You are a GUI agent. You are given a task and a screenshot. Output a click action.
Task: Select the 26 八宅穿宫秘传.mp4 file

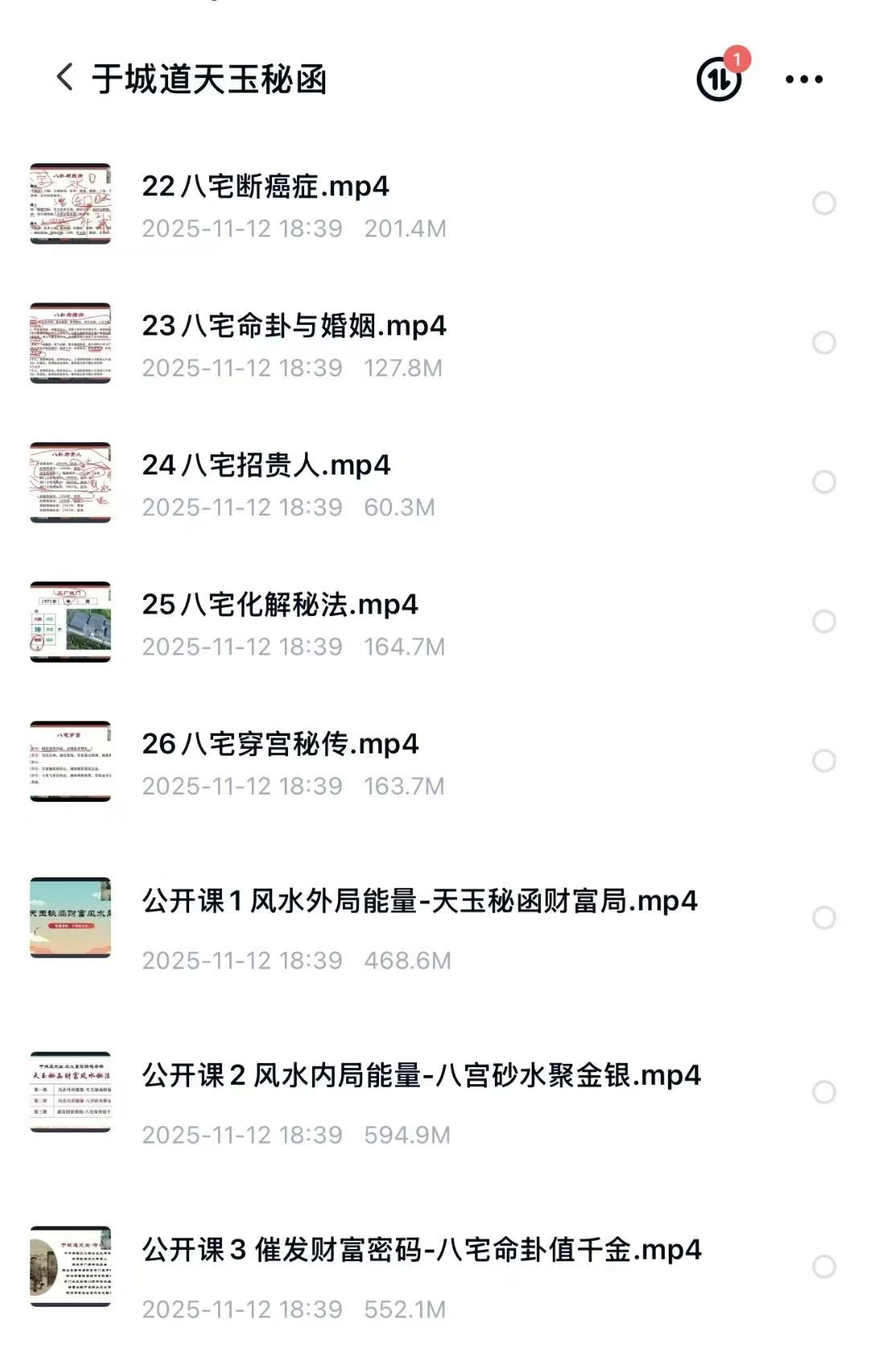click(x=824, y=761)
